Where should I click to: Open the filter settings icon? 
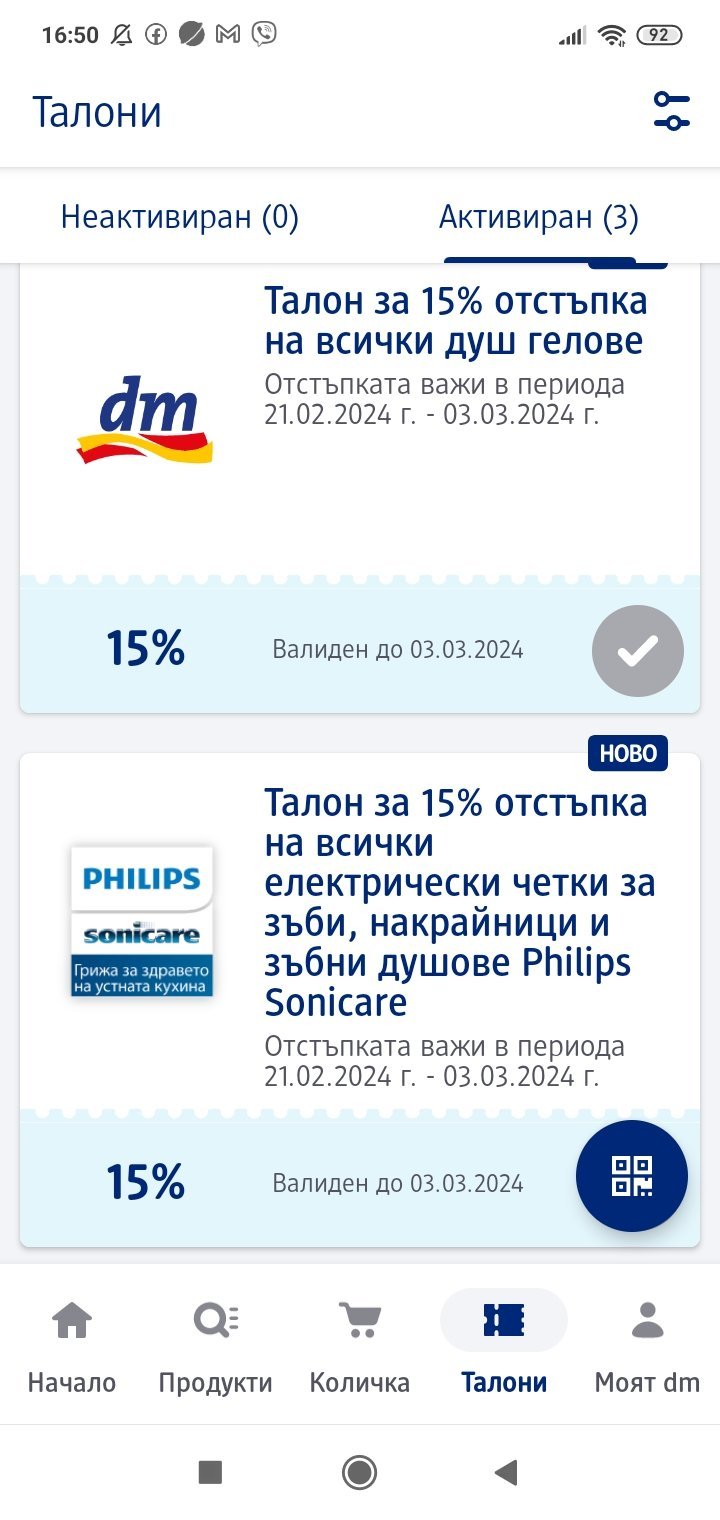point(672,111)
